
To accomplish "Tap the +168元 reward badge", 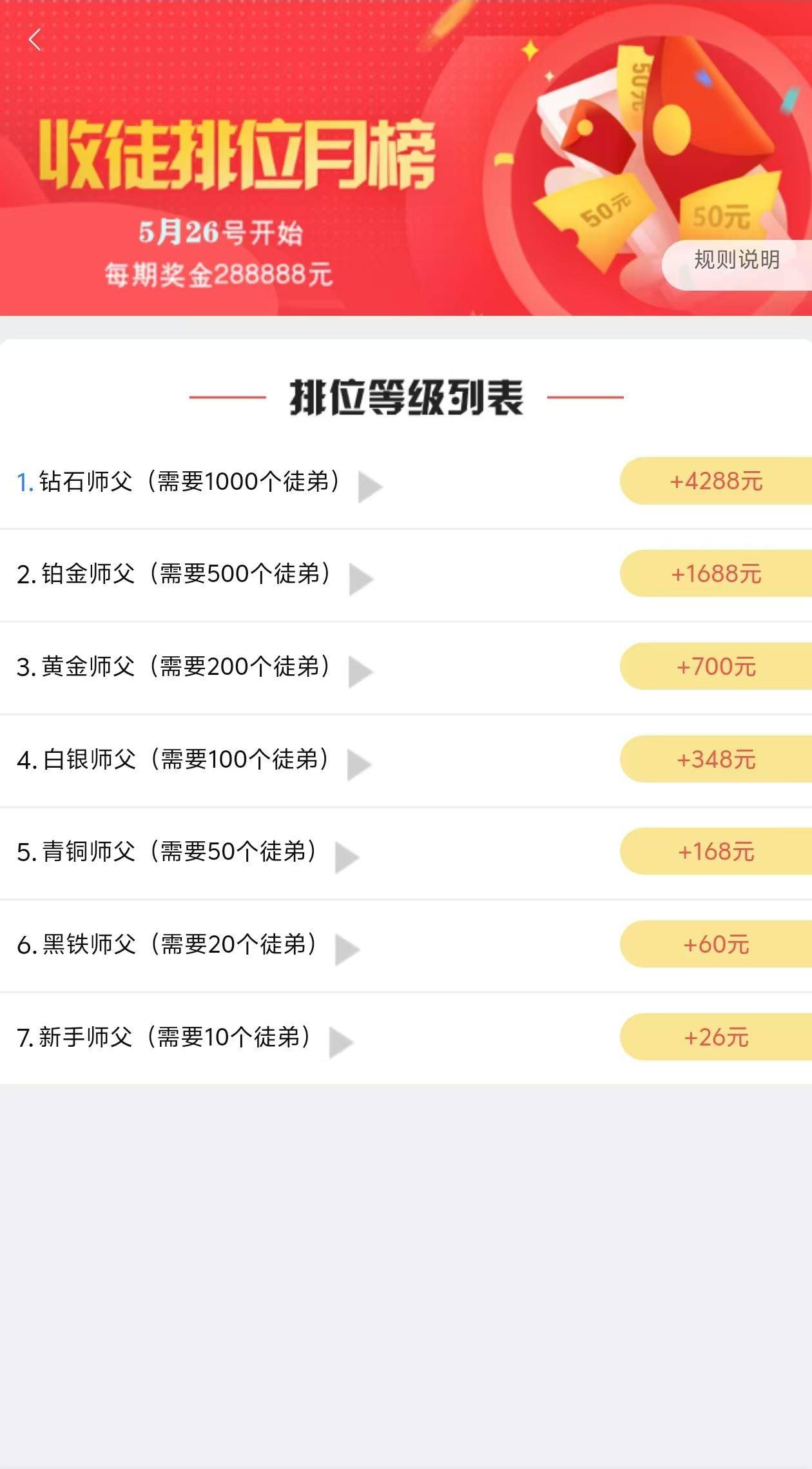I will tap(714, 852).
